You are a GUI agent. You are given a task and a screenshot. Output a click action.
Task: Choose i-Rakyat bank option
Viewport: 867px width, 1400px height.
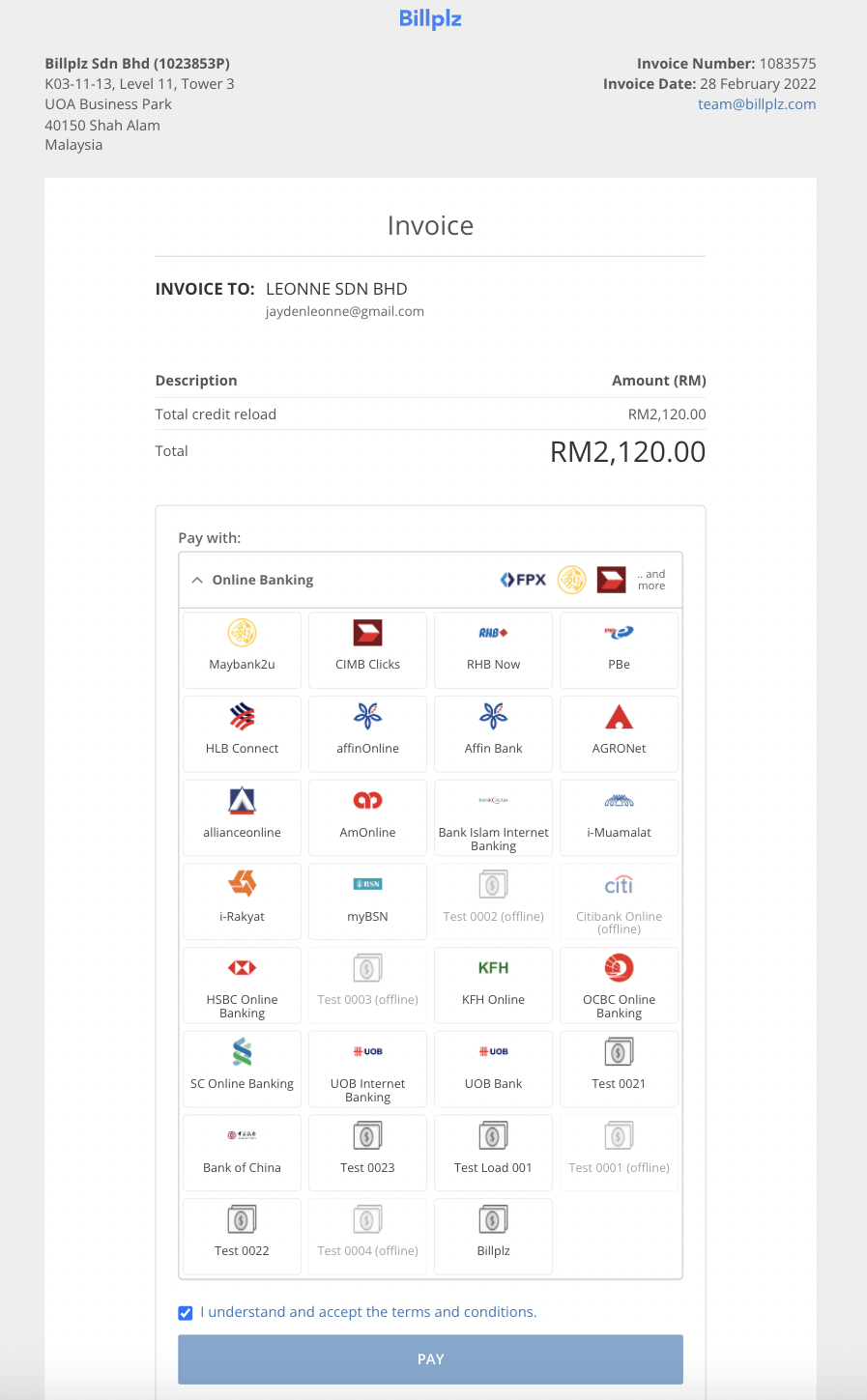242,900
